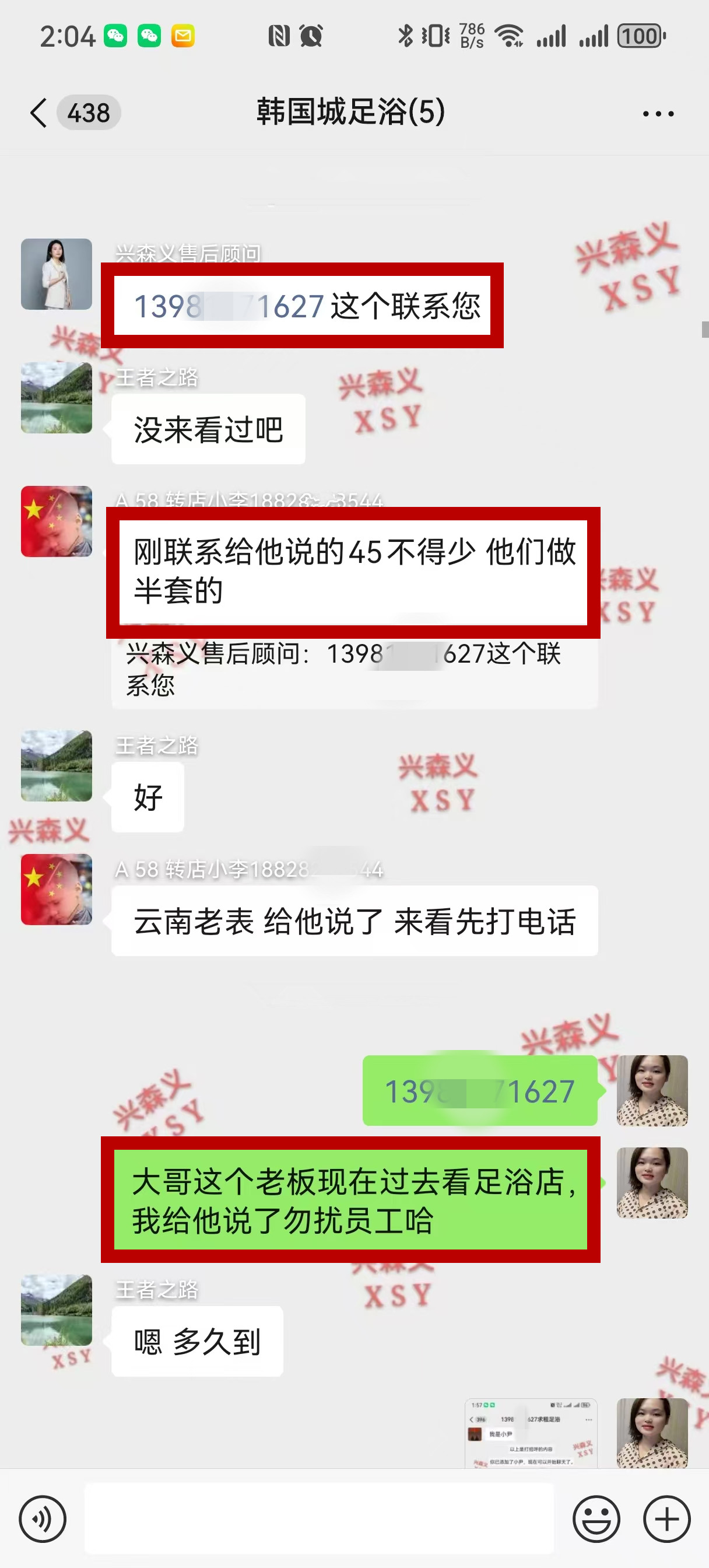Open the screenshot image sent at the bottom
This screenshot has width=709, height=1568.
[x=531, y=1433]
